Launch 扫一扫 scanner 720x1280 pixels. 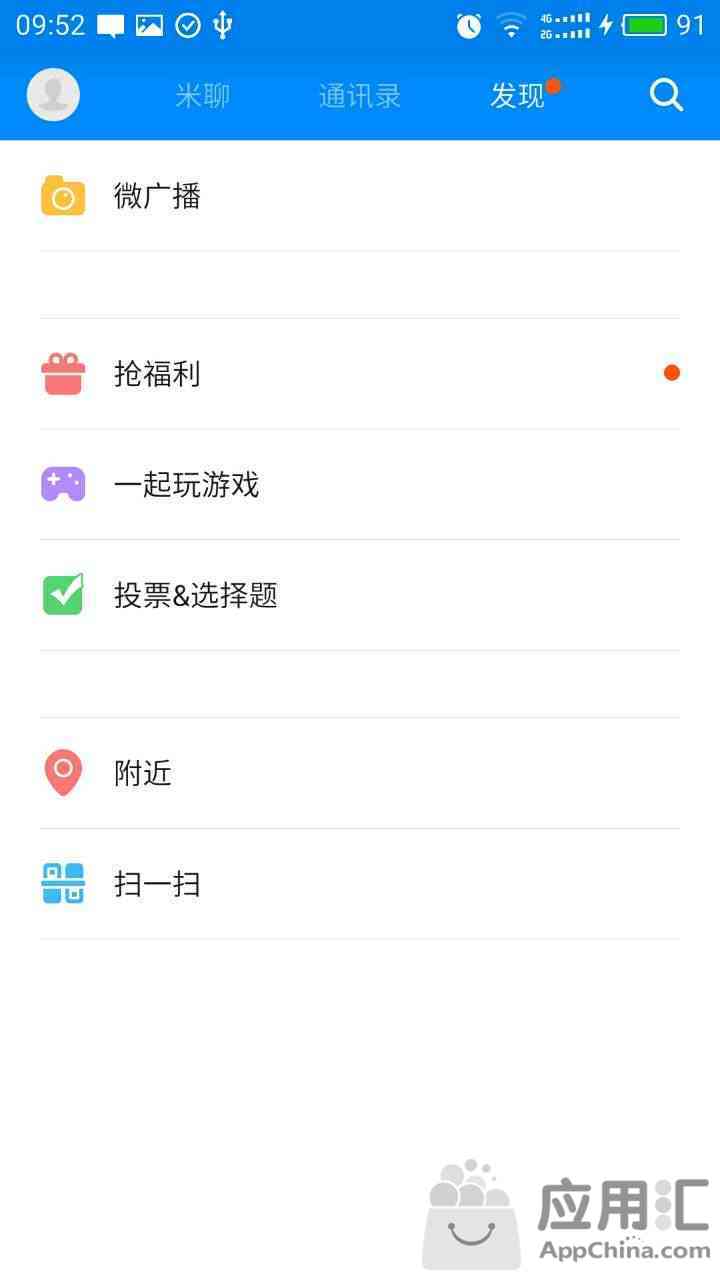coord(360,884)
